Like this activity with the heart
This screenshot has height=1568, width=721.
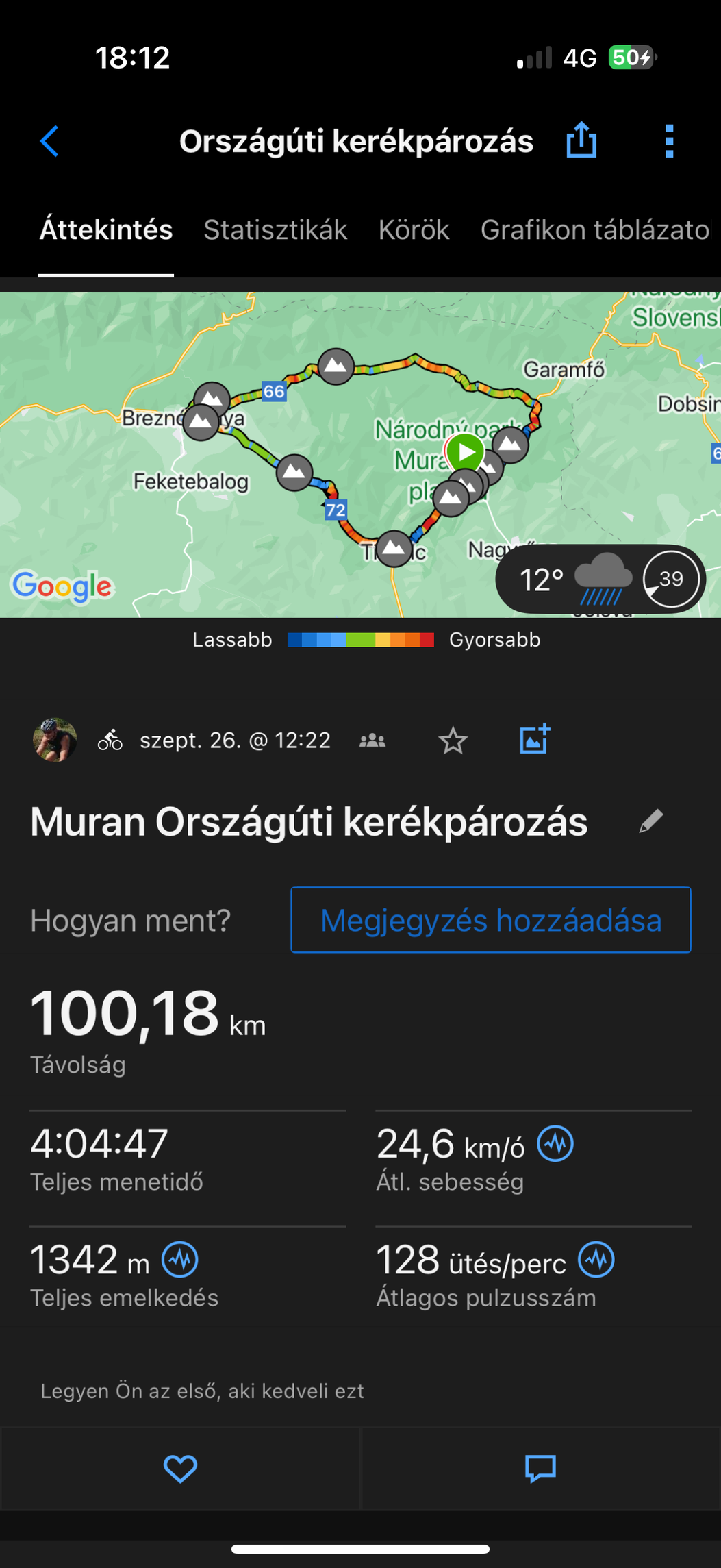coord(180,1469)
